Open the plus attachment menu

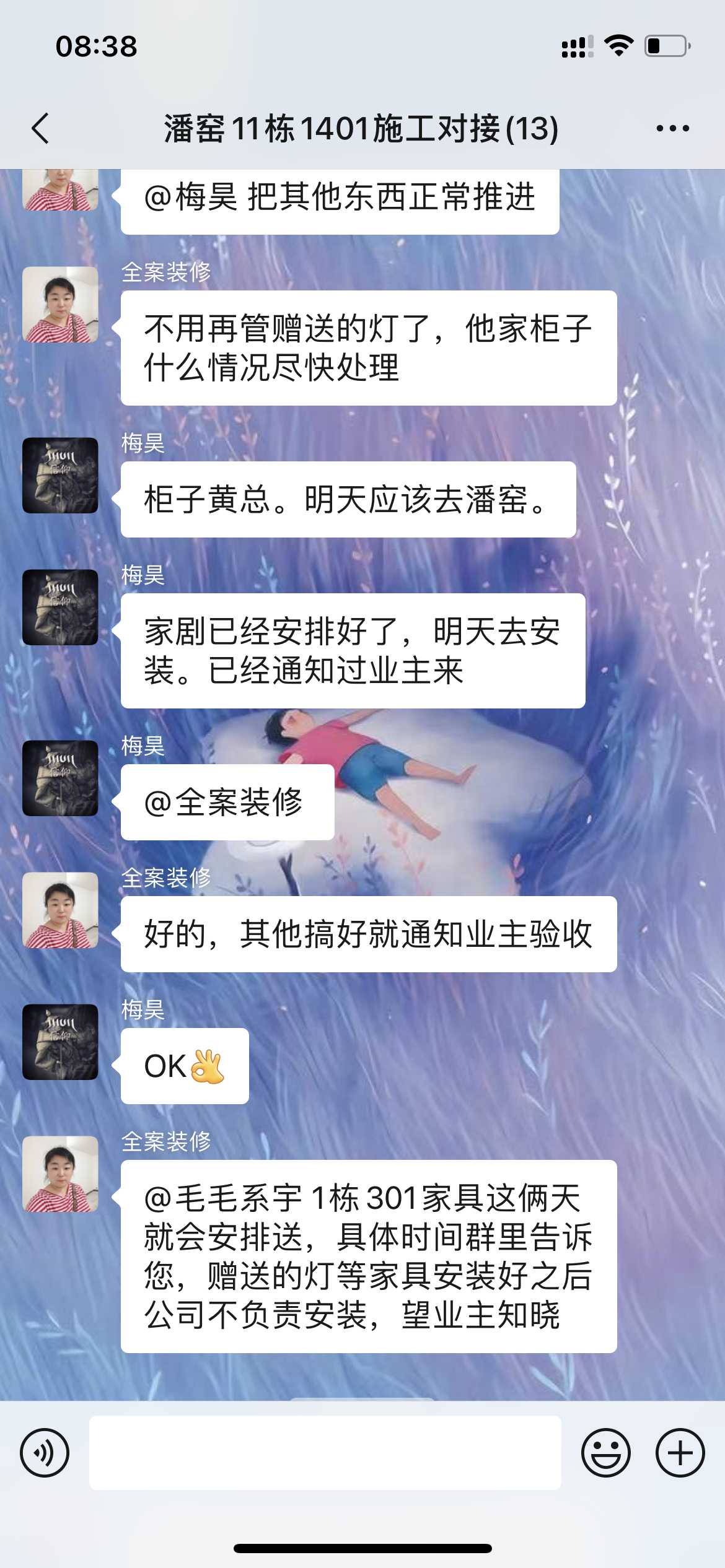[680, 1452]
